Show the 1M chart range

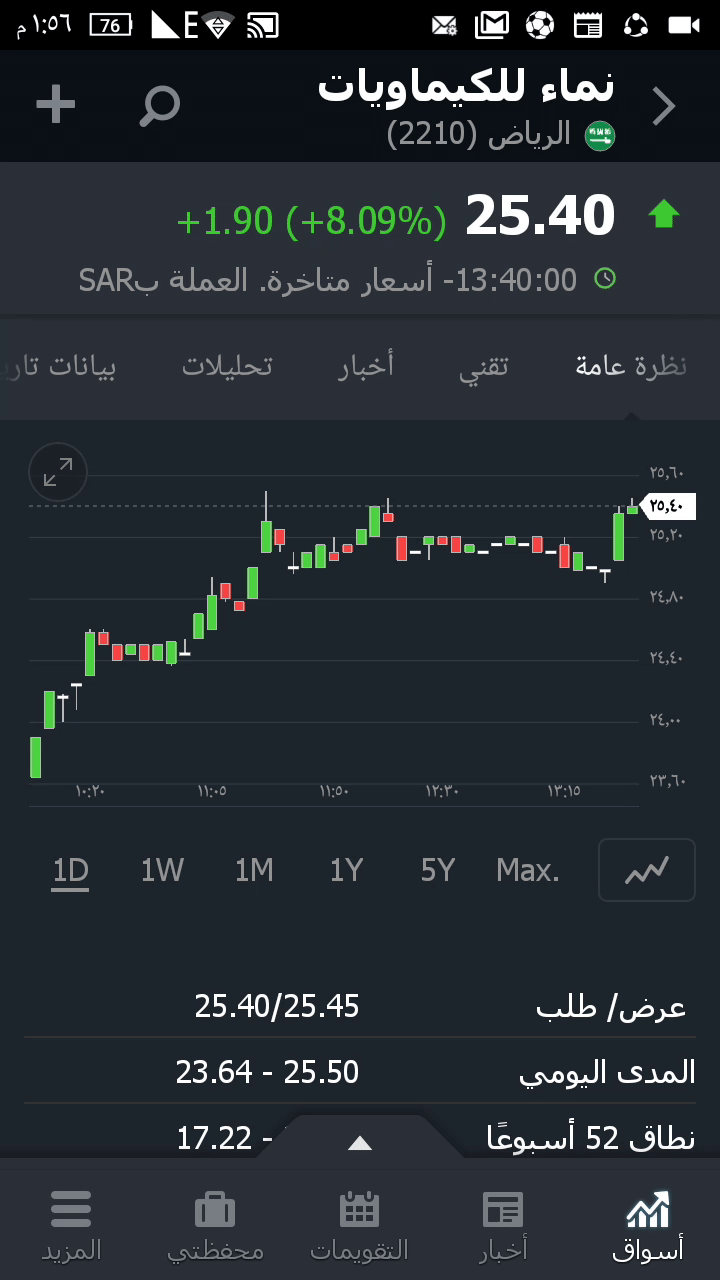[254, 871]
